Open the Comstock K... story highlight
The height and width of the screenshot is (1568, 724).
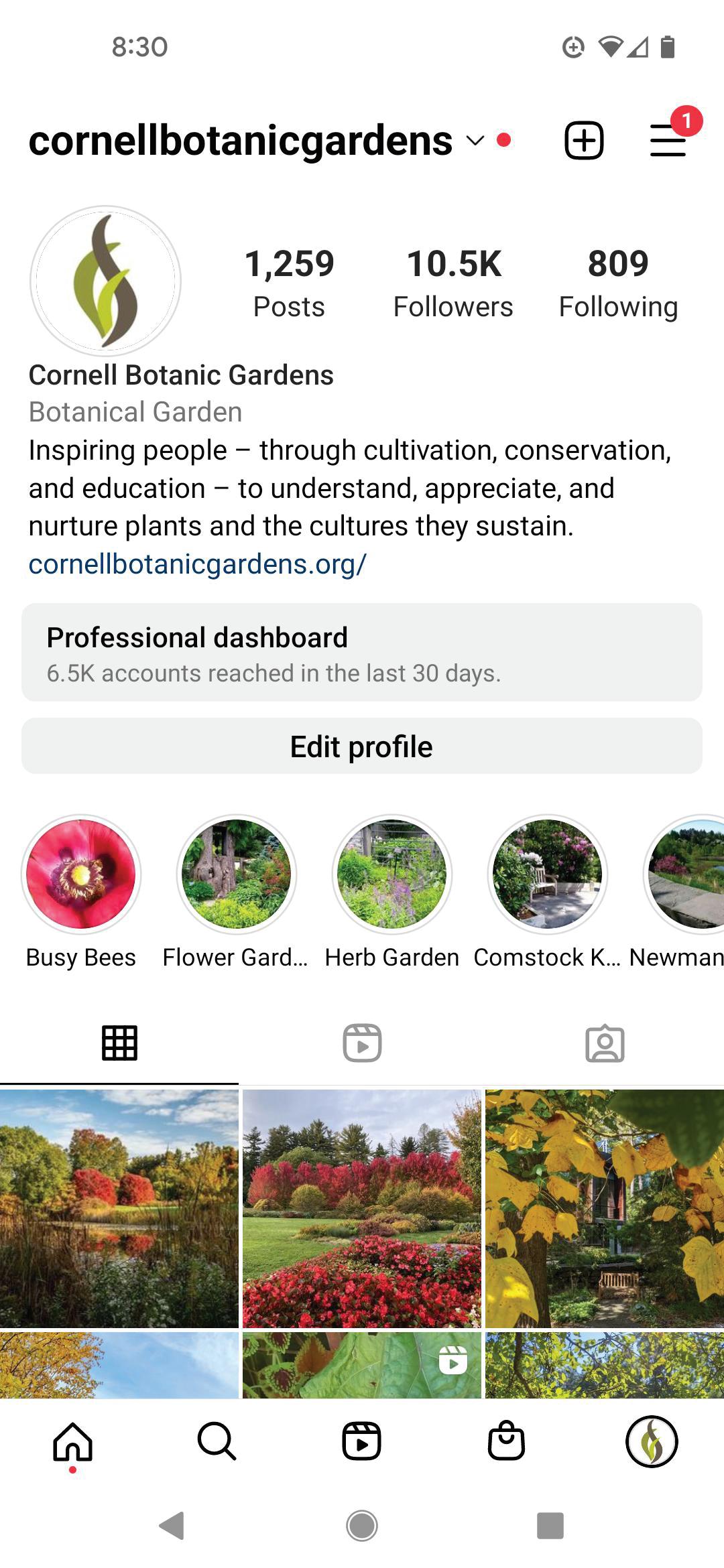point(547,874)
